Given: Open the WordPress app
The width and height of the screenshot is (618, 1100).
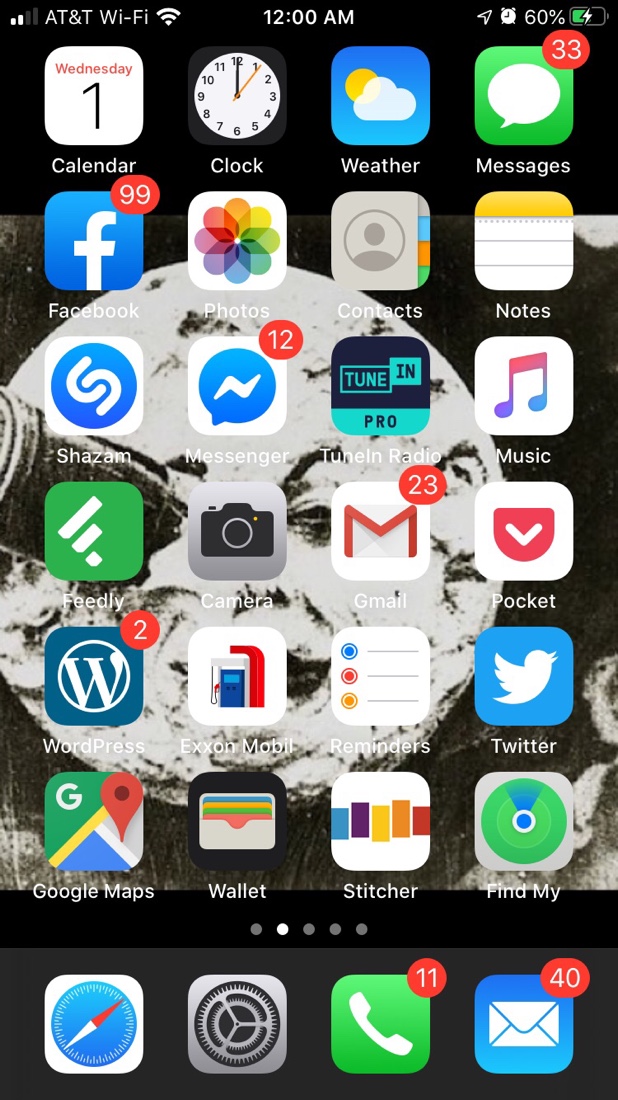Looking at the screenshot, I should tap(94, 676).
